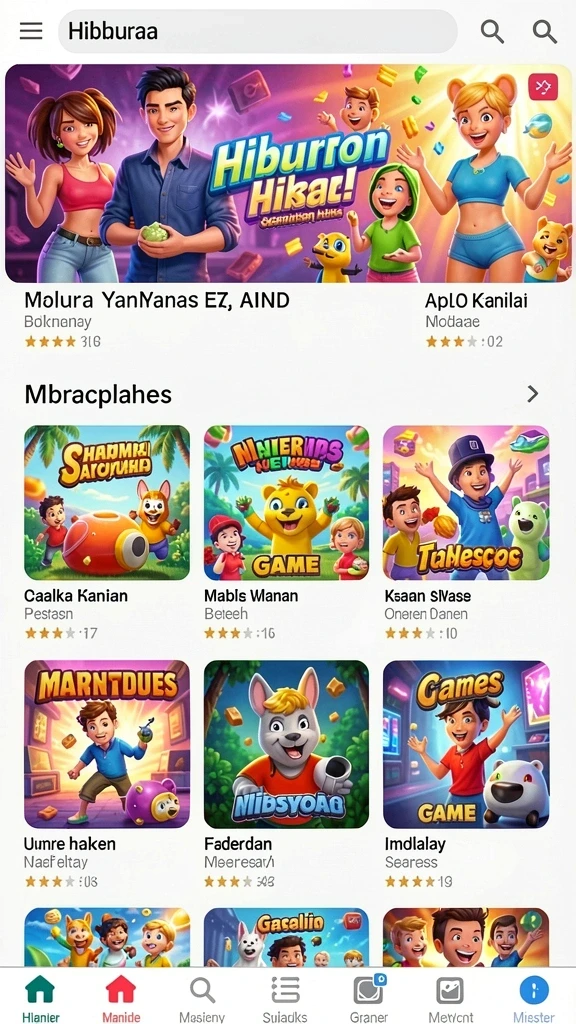The image size is (576, 1024).
Task: Switch to the Mevvcnt tab
Action: tap(450, 998)
